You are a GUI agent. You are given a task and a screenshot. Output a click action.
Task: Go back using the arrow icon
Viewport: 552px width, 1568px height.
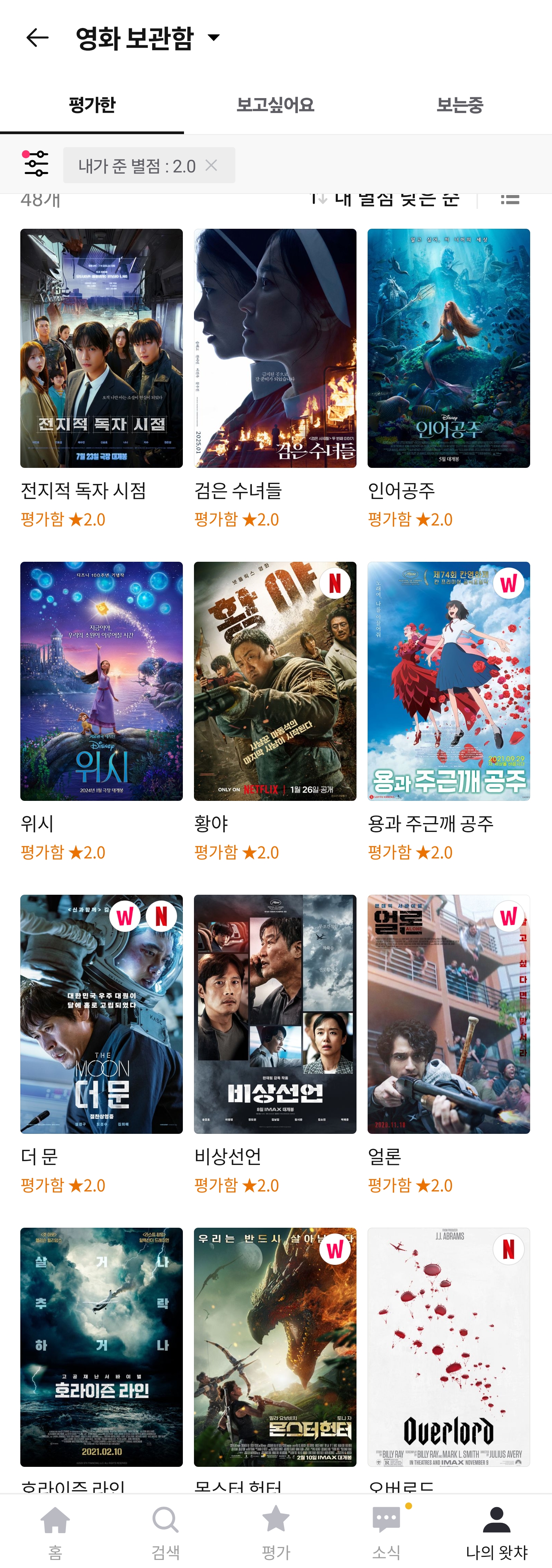tap(37, 38)
